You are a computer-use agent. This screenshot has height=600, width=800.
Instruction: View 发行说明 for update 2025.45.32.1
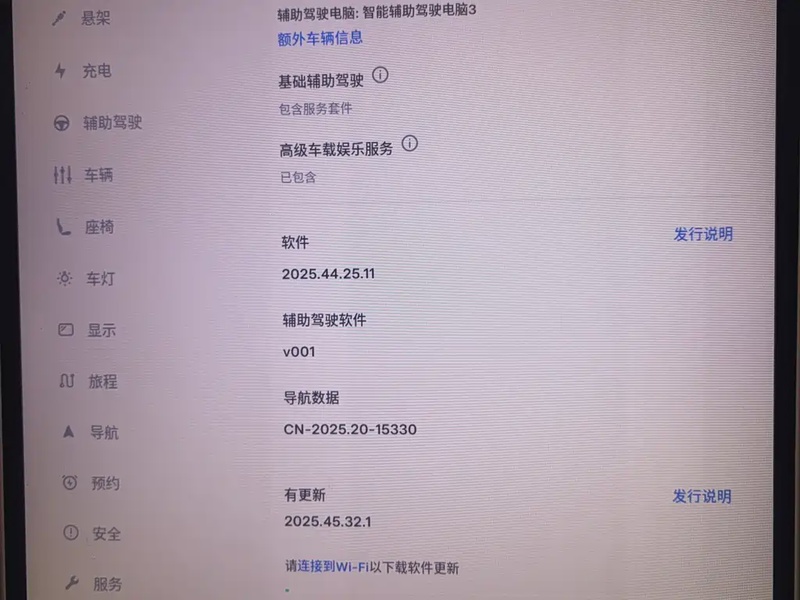coord(701,496)
